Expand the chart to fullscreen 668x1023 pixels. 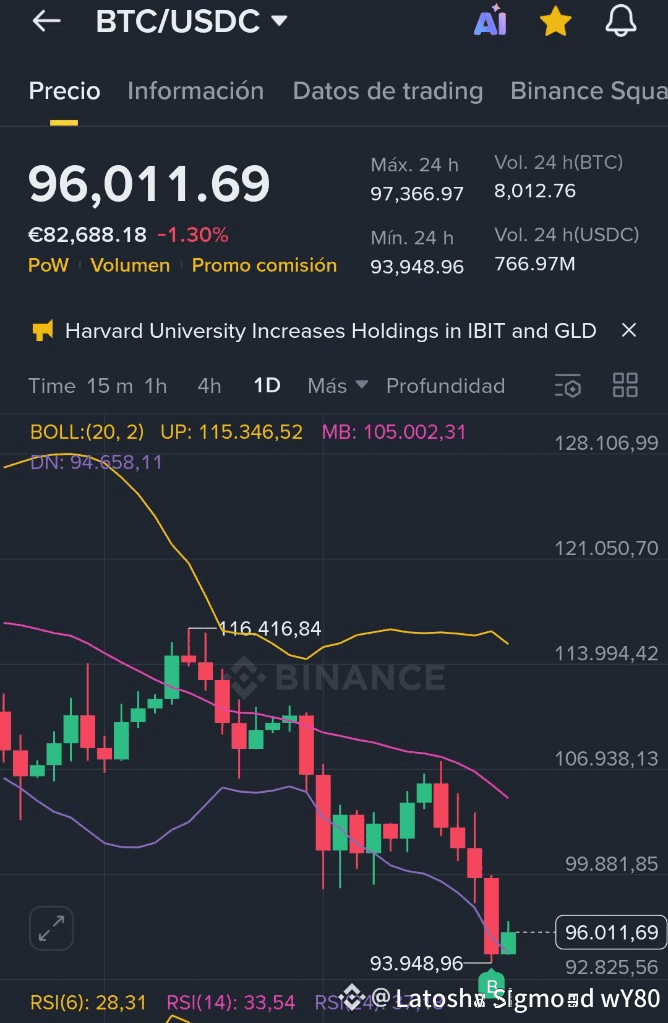pyautogui.click(x=50, y=929)
